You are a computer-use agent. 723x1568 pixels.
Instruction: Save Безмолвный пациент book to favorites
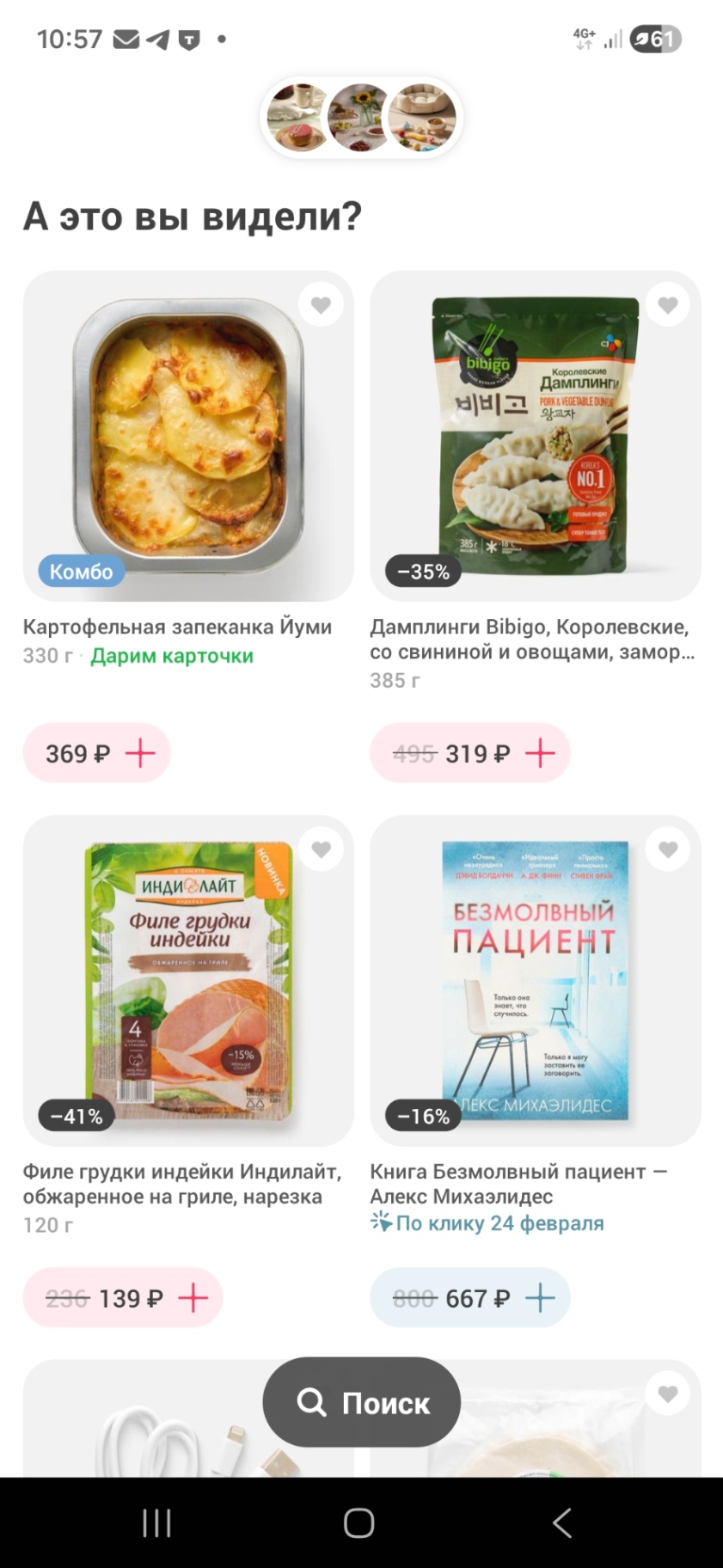[x=668, y=850]
